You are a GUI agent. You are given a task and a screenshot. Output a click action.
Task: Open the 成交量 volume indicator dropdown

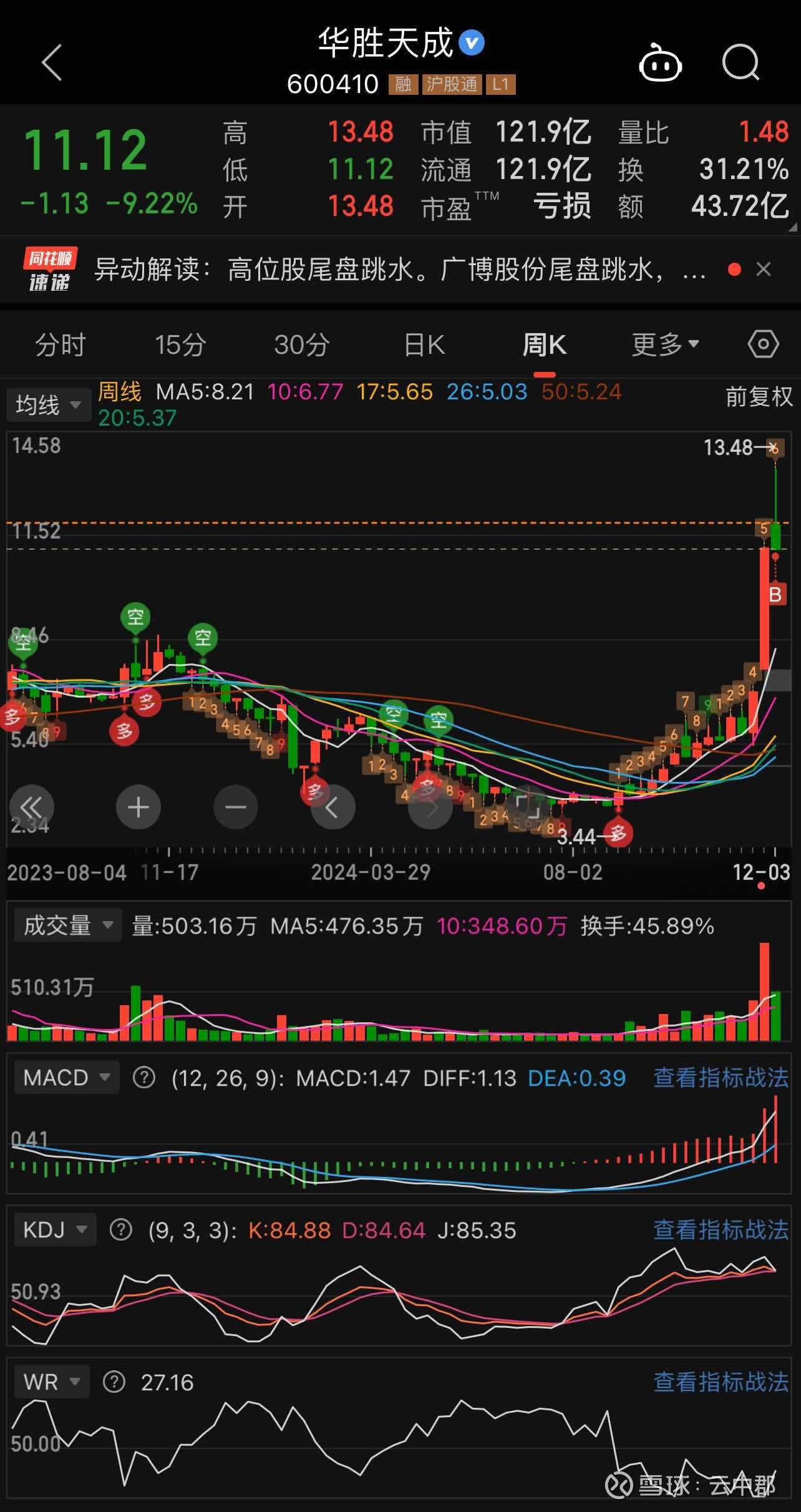pyautogui.click(x=67, y=925)
